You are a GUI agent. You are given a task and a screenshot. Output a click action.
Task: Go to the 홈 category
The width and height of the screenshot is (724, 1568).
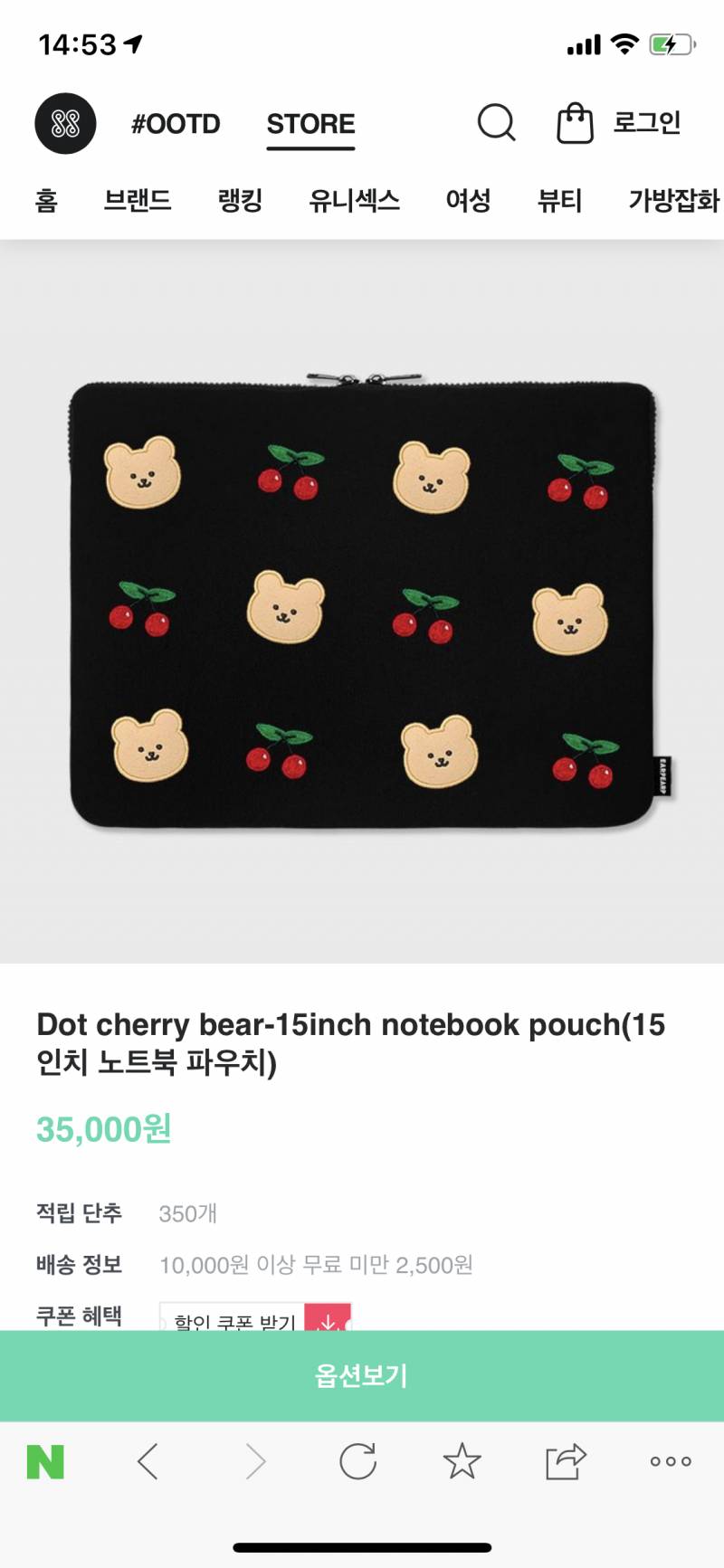click(46, 200)
